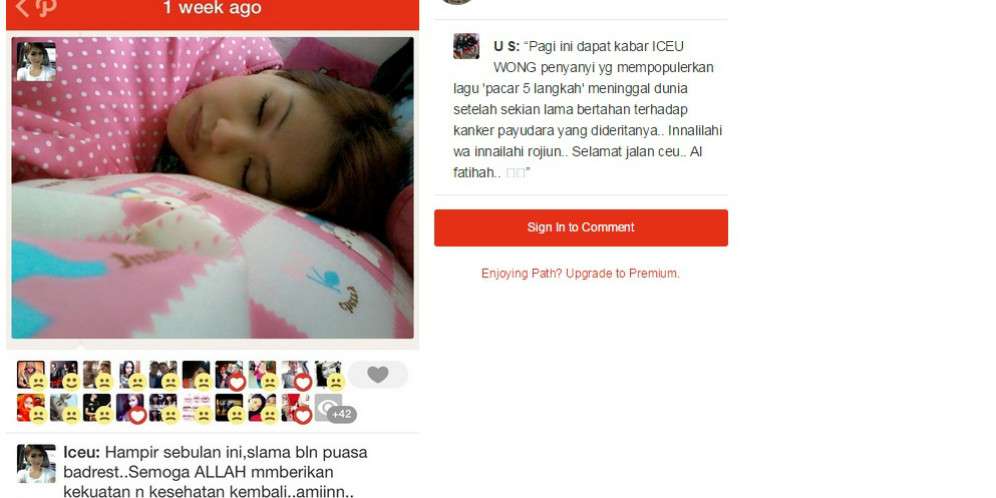Open the Upgrade to Premium link
996x498 pixels.
pyautogui.click(x=580, y=273)
